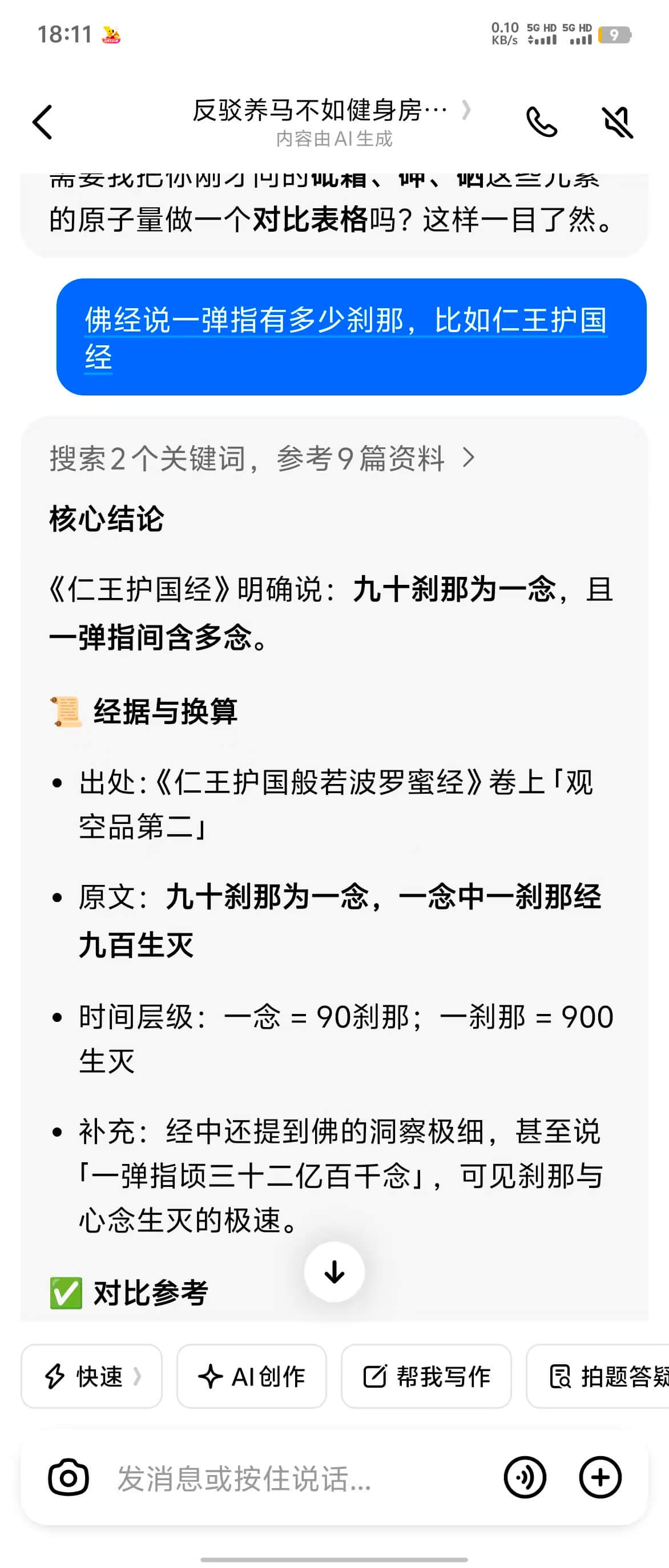Toggle the mute speaker icon
Image resolution: width=669 pixels, height=1568 pixels.
pyautogui.click(x=617, y=122)
